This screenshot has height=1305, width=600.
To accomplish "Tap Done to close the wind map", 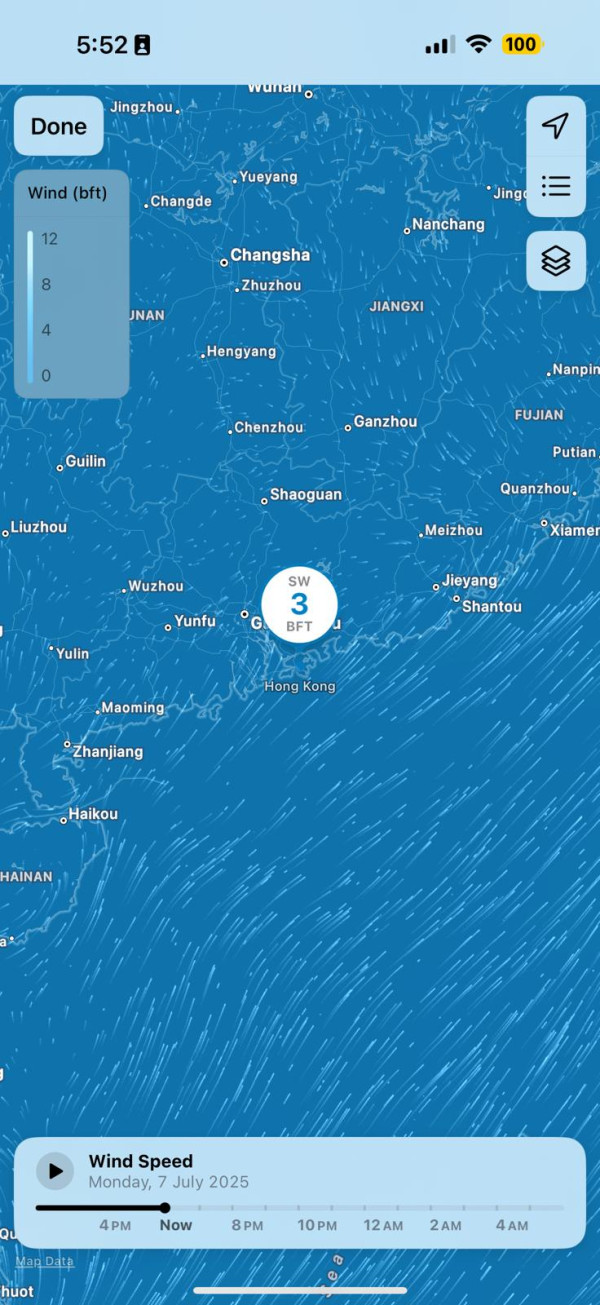I will click(59, 127).
